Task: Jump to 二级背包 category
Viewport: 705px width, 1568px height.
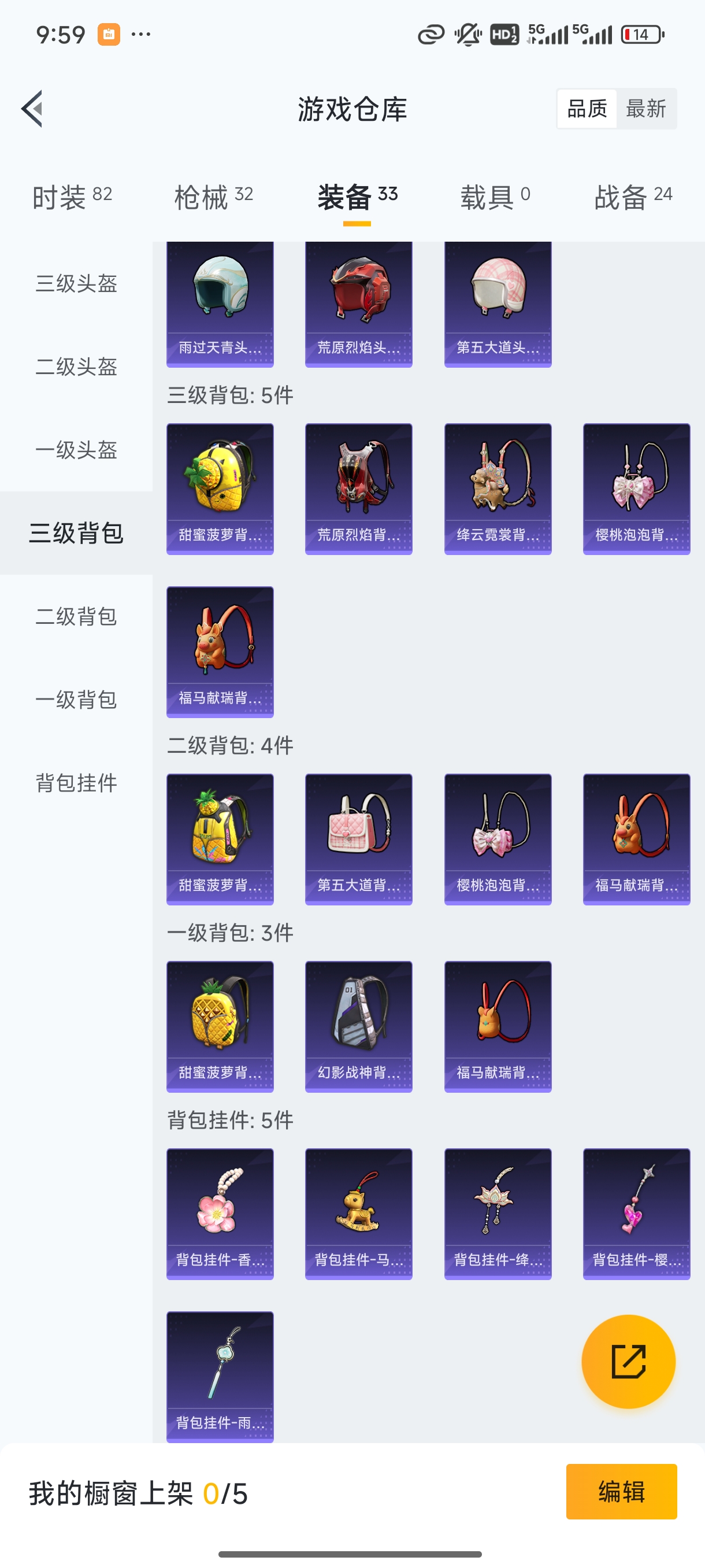Action: point(76,616)
